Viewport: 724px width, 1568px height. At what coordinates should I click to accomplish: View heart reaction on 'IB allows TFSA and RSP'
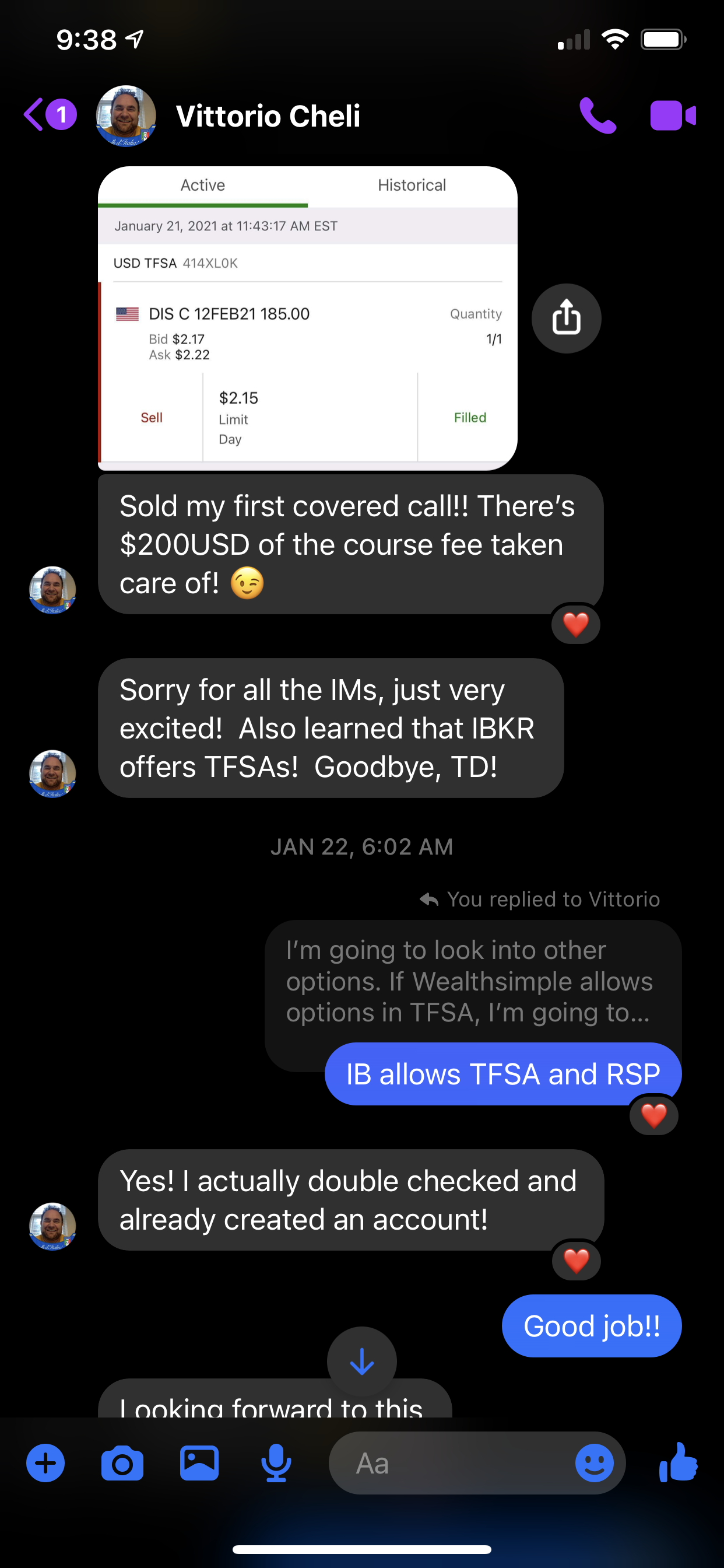[654, 1115]
